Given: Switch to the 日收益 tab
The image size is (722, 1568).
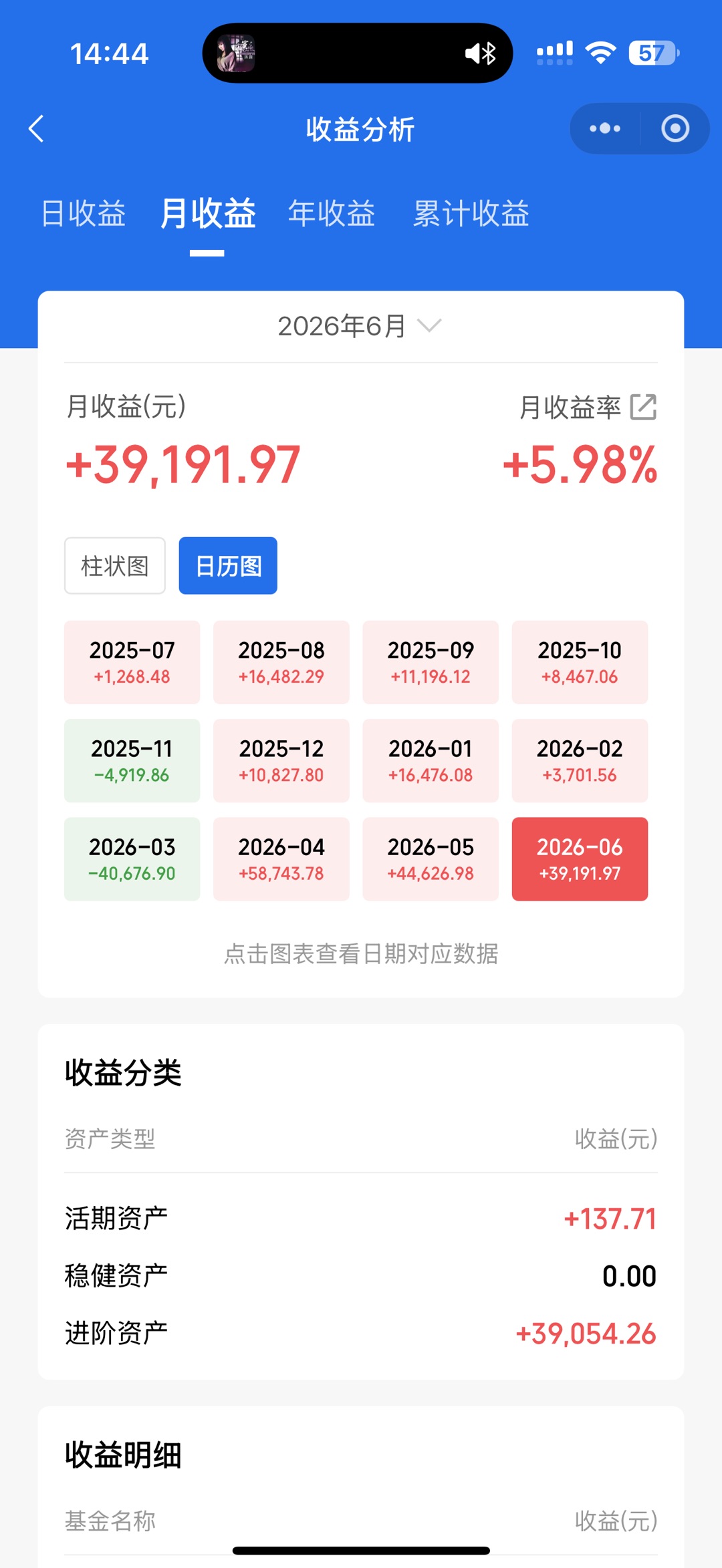Looking at the screenshot, I should pyautogui.click(x=84, y=214).
